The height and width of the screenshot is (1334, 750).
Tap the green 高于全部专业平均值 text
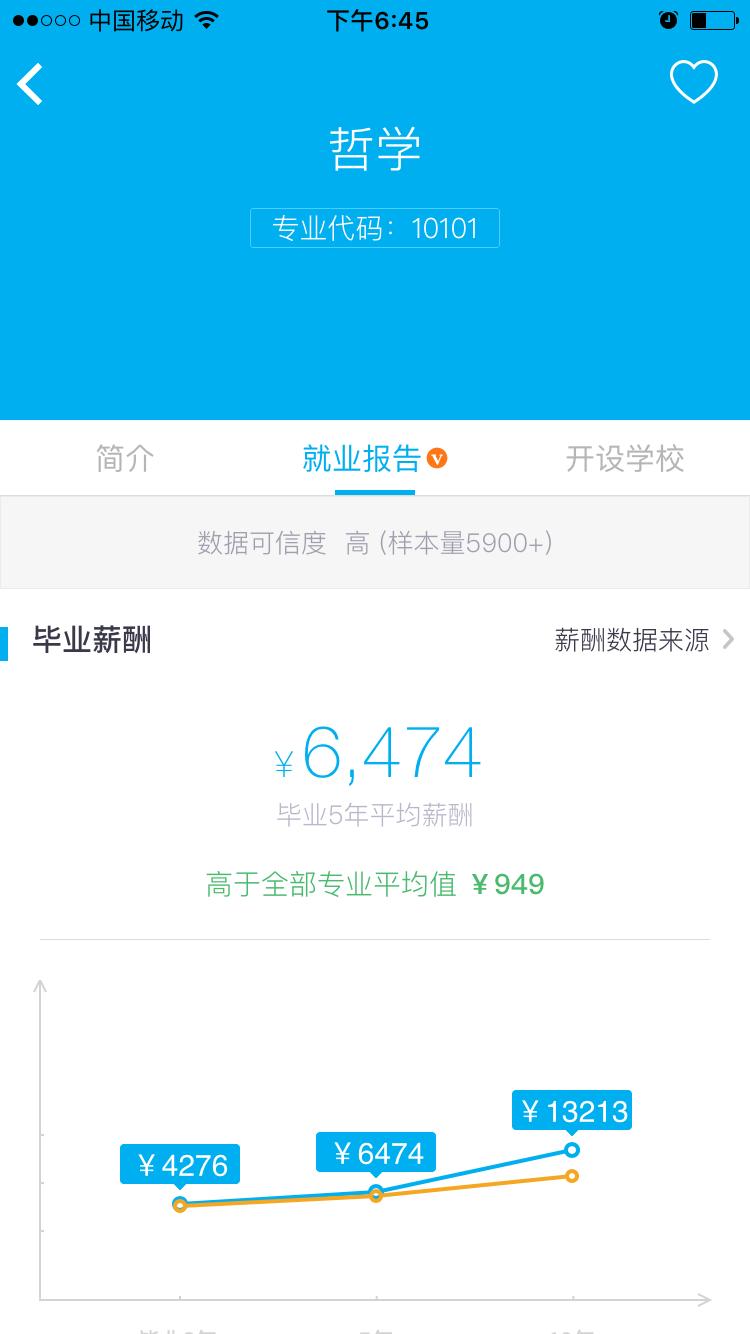(x=375, y=884)
